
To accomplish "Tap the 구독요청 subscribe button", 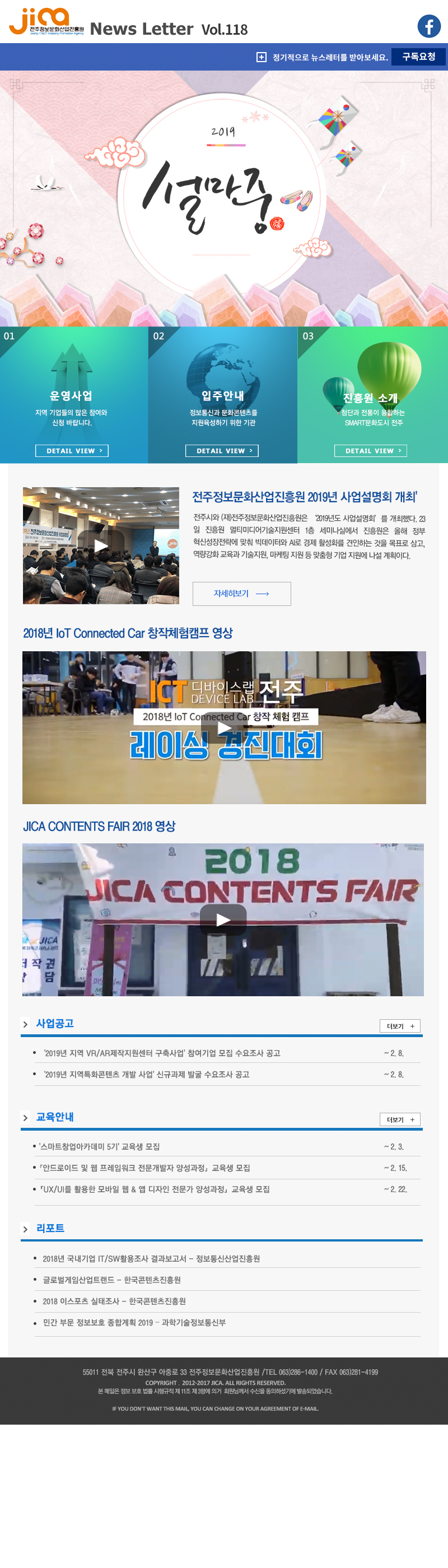I will pyautogui.click(x=418, y=57).
